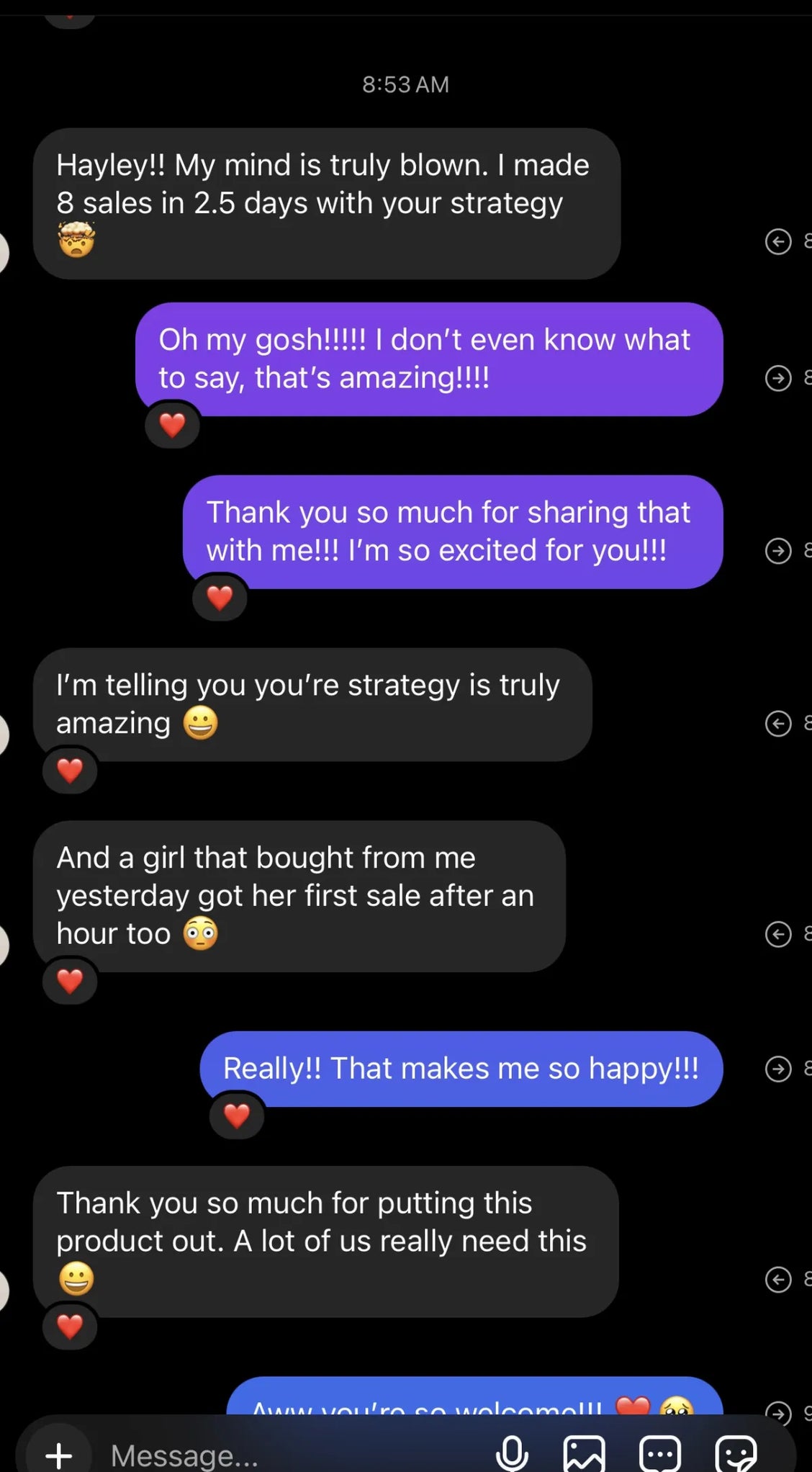This screenshot has width=812, height=1472.
Task: View heart reaction on "Oh my gosh" message
Action: pyautogui.click(x=172, y=426)
